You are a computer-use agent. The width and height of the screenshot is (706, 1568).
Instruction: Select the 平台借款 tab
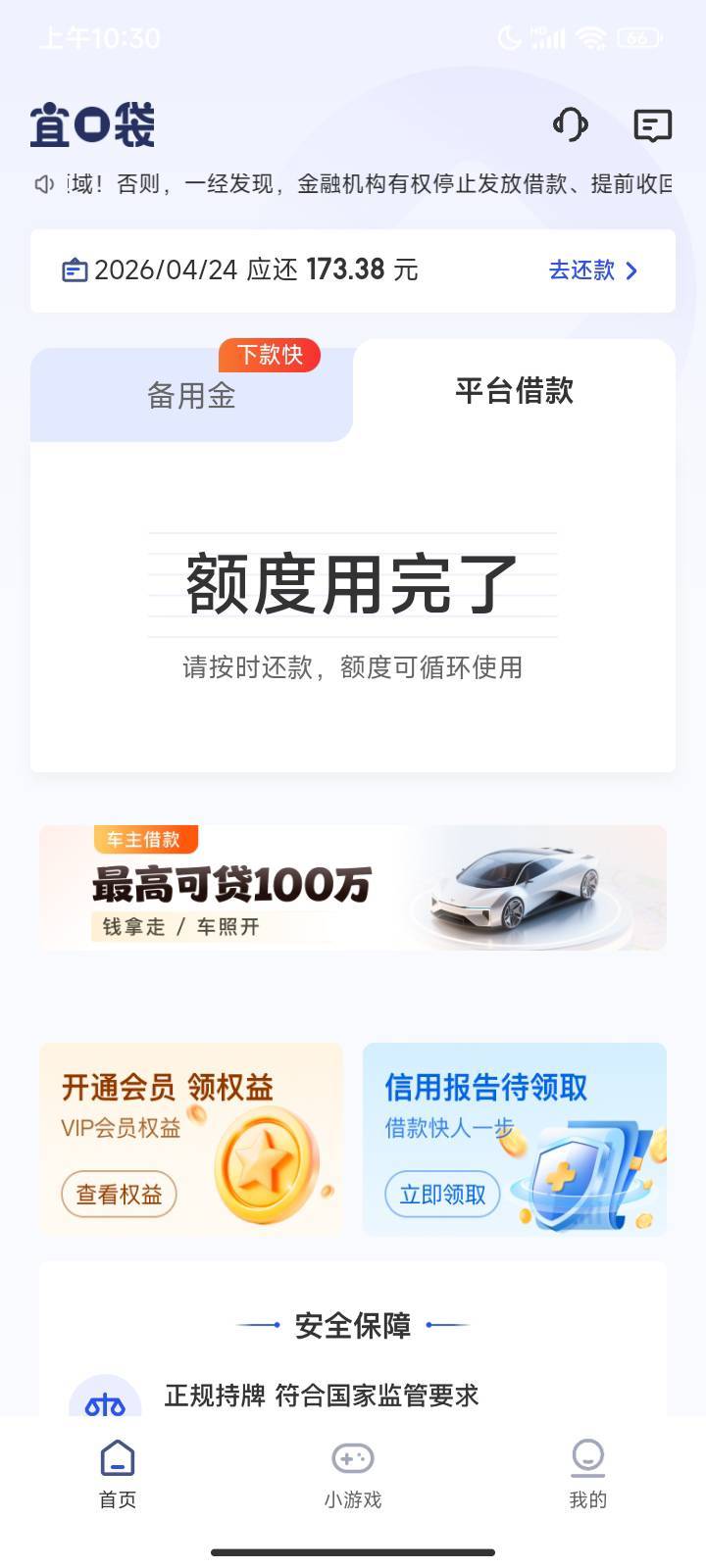(514, 391)
